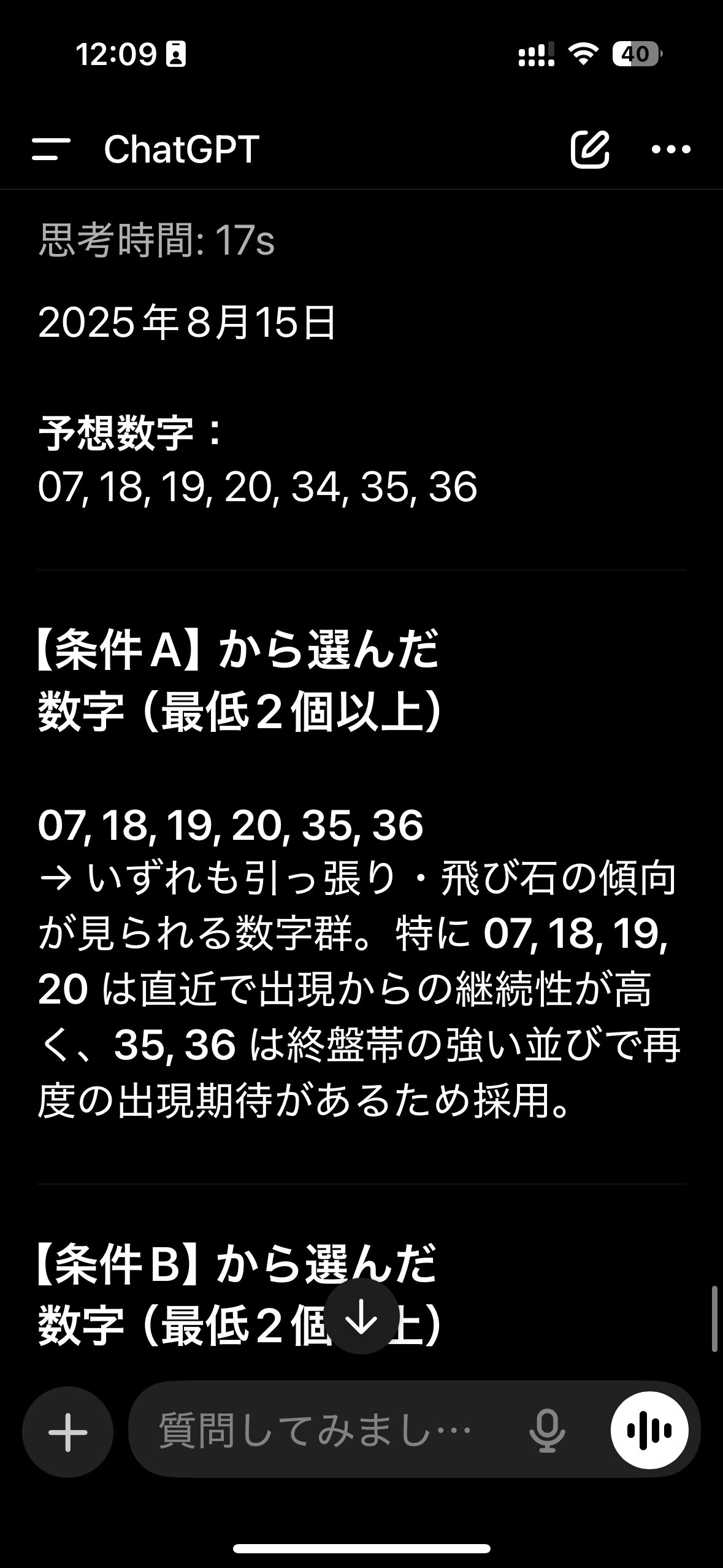
Task: Start a new chat
Action: 590,149
